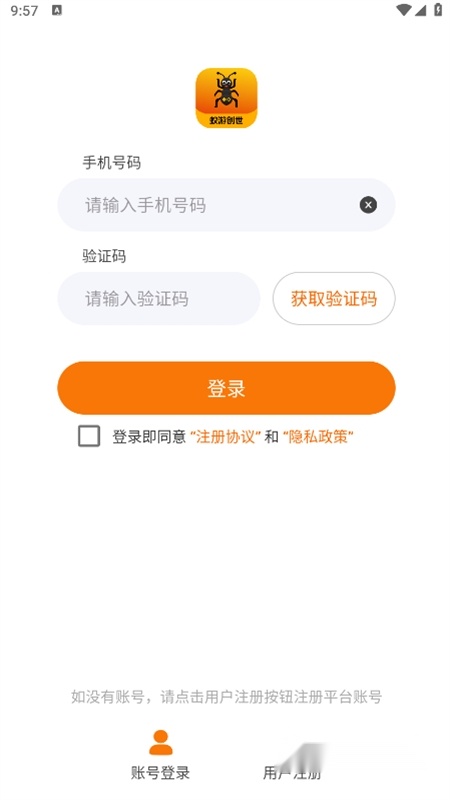Viewport: 450px width, 800px height.
Task: Tap 获取验证码 to get code
Action: point(334,298)
